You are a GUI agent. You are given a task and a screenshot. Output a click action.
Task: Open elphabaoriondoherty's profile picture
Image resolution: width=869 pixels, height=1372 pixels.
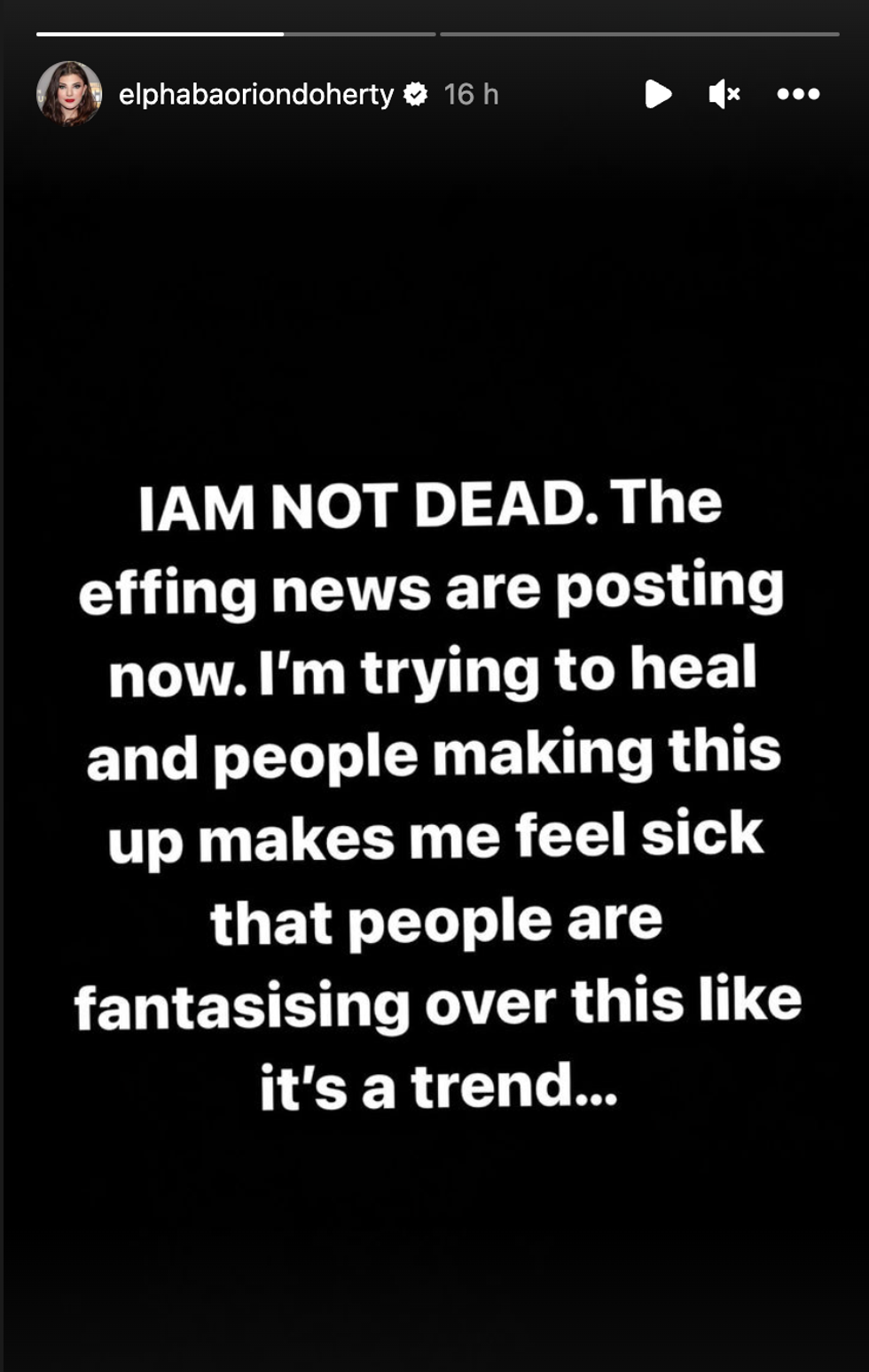[69, 94]
